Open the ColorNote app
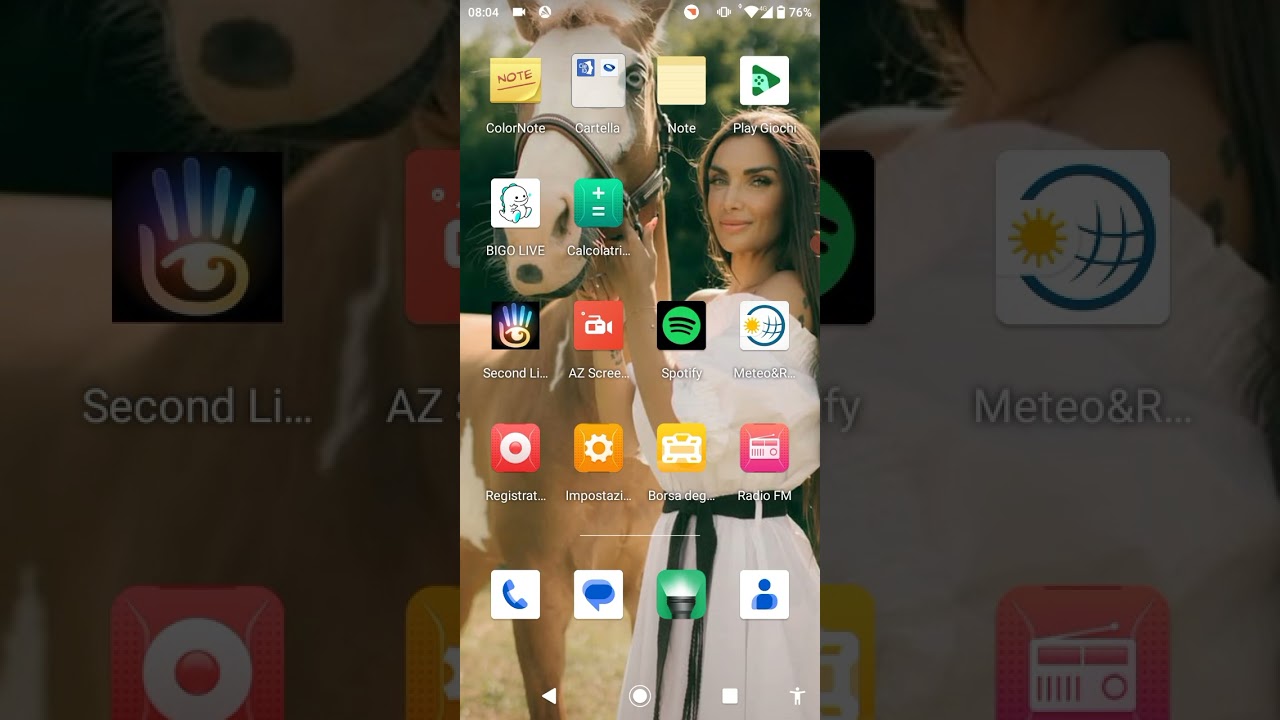1280x720 pixels. (515, 81)
